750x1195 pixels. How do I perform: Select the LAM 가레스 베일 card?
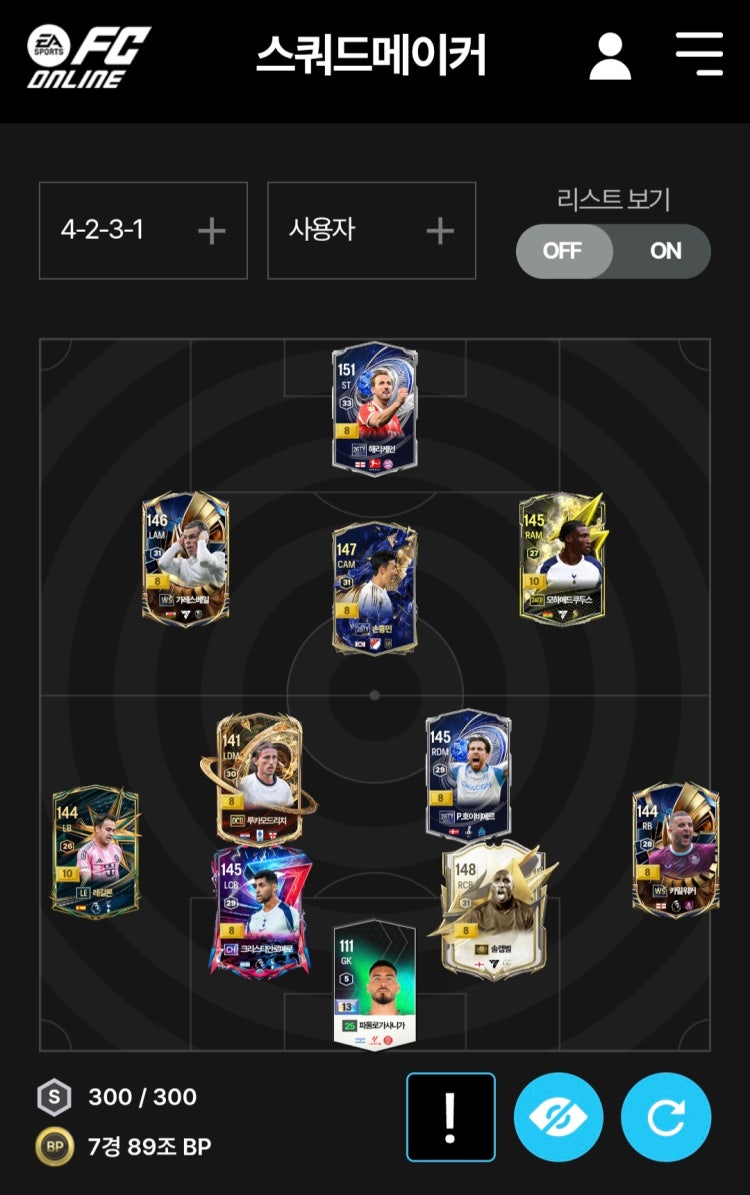[185, 559]
